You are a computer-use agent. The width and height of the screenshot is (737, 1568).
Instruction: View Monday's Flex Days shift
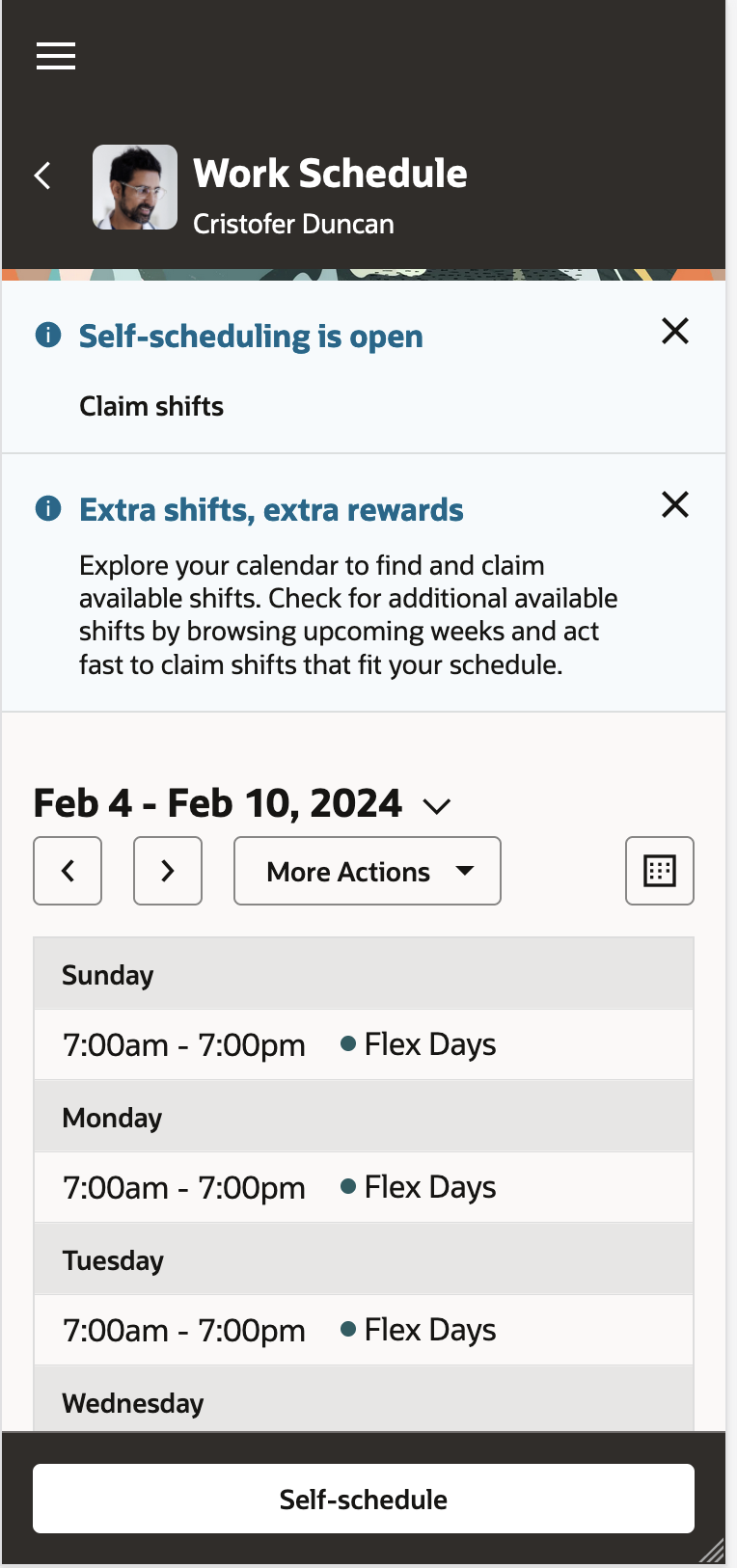click(x=363, y=1187)
